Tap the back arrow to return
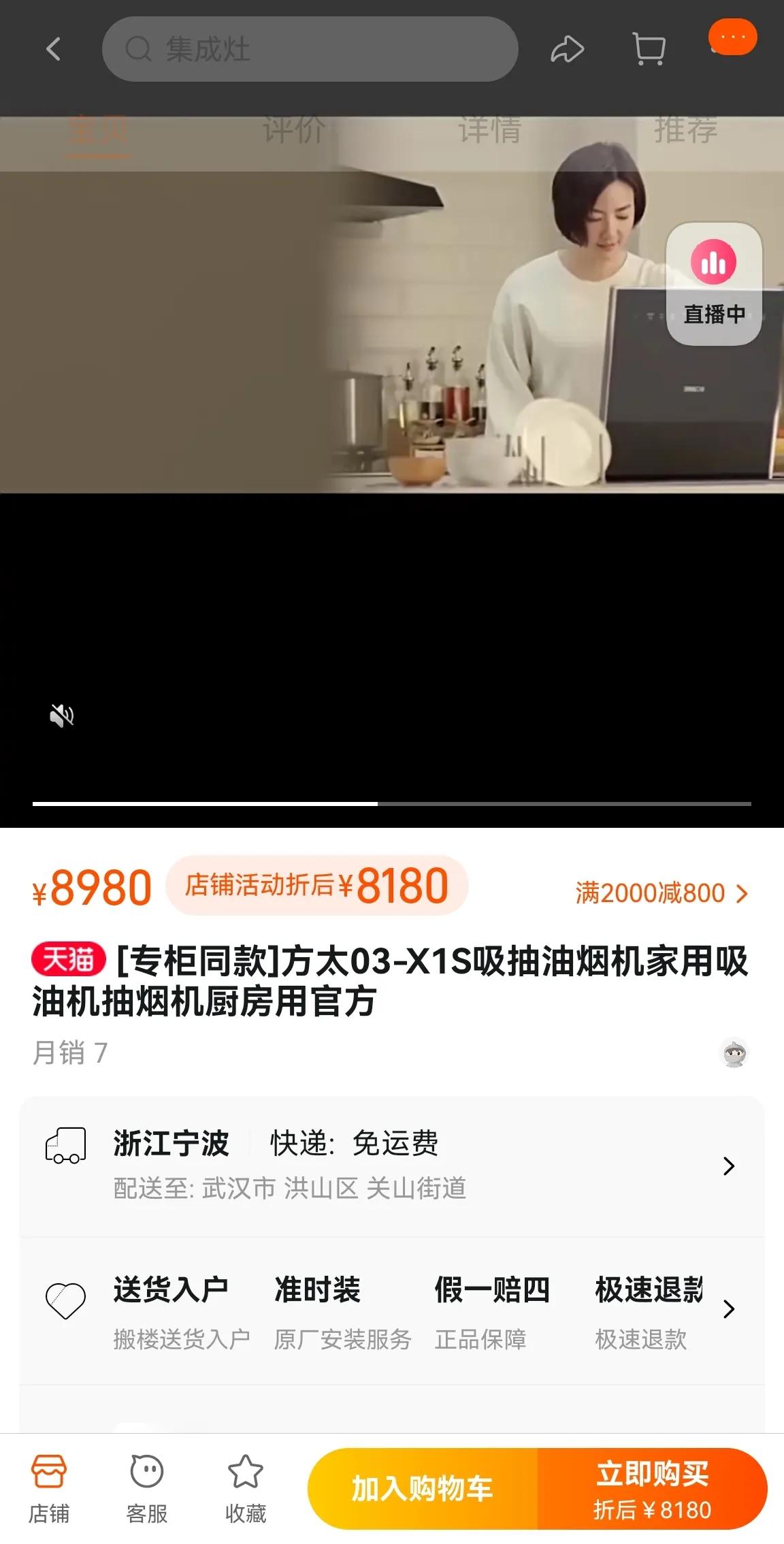Screen dimensions: 784x1544 [x=54, y=49]
